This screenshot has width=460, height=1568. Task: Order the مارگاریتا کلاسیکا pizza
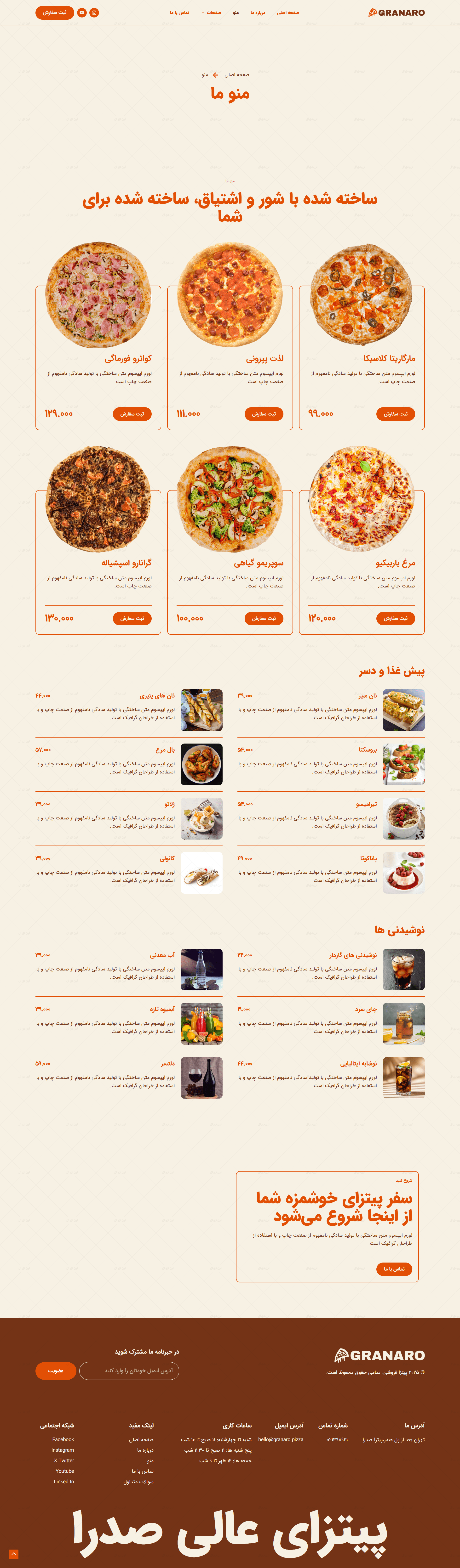pos(395,414)
